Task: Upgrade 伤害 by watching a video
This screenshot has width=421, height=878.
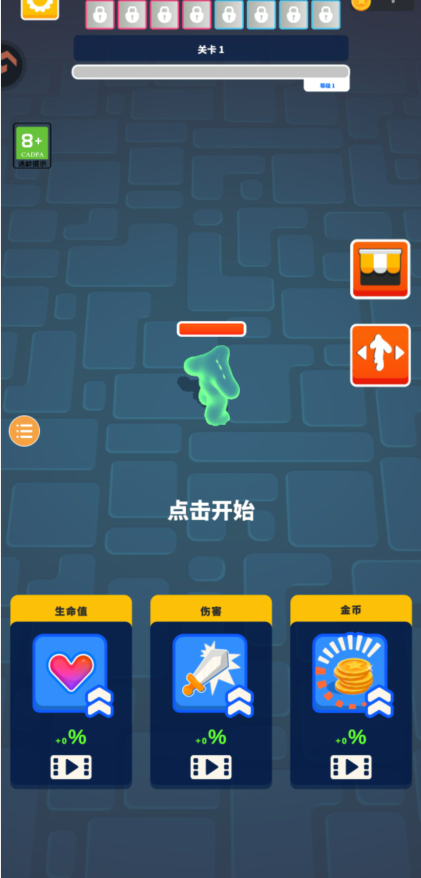Action: [211, 767]
